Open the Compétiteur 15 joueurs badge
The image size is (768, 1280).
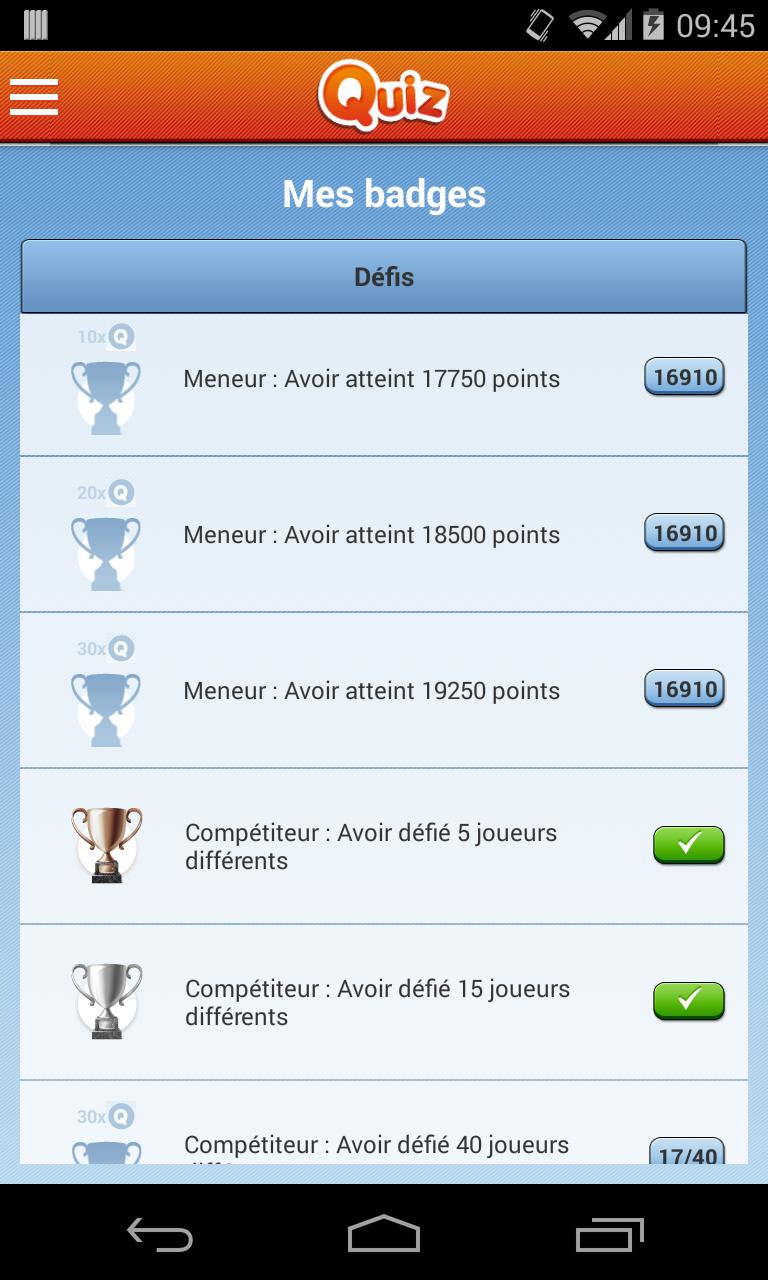pyautogui.click(x=384, y=1002)
